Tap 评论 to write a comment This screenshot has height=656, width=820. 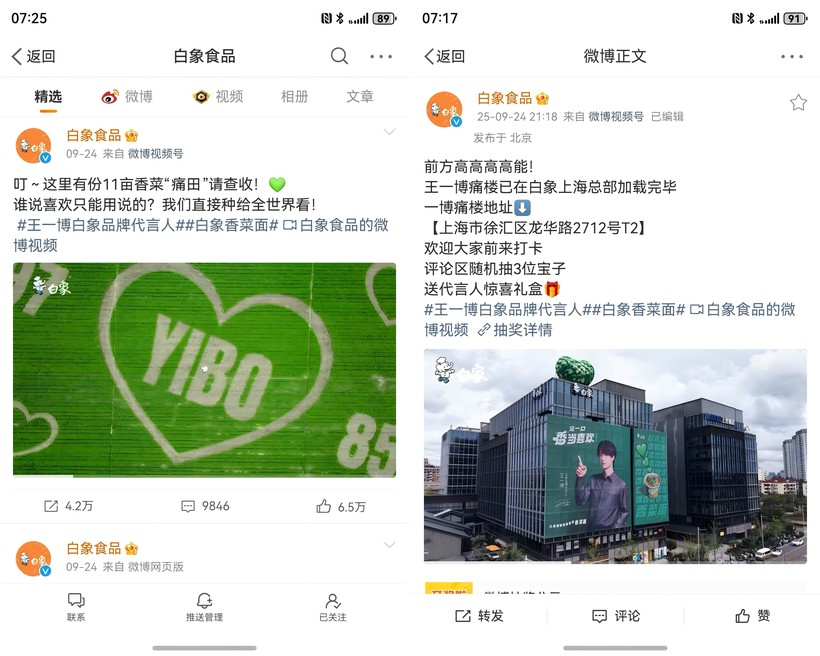615,616
